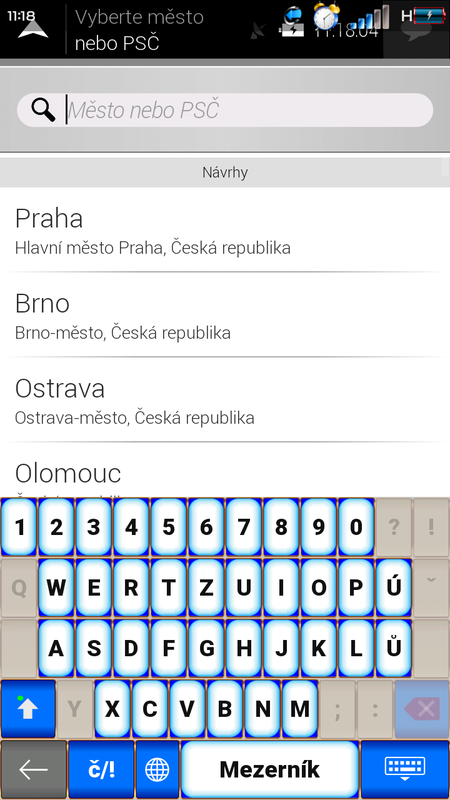450x800 pixels.
Task: Tap the Město nebo PSČ search field
Action: (225, 110)
